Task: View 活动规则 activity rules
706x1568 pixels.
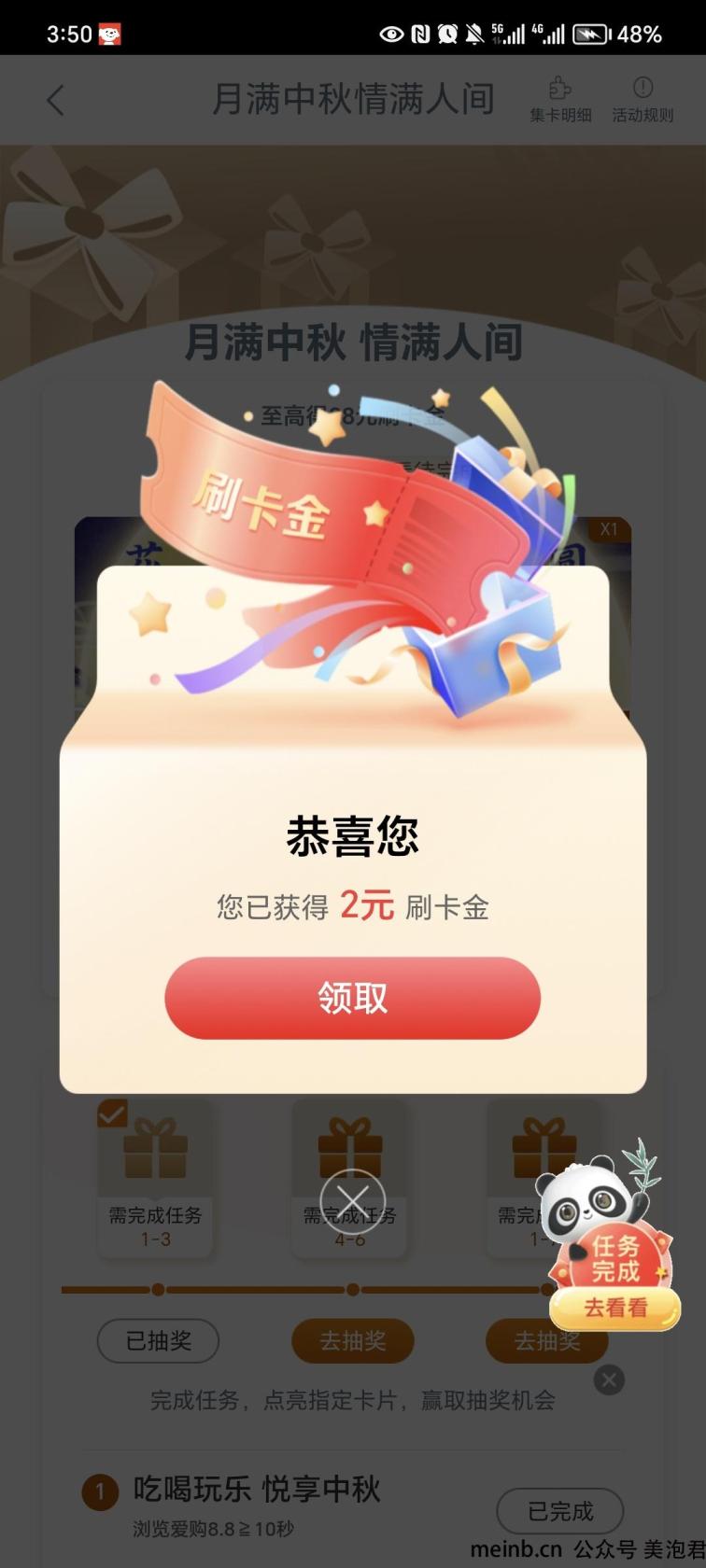Action: 642,100
